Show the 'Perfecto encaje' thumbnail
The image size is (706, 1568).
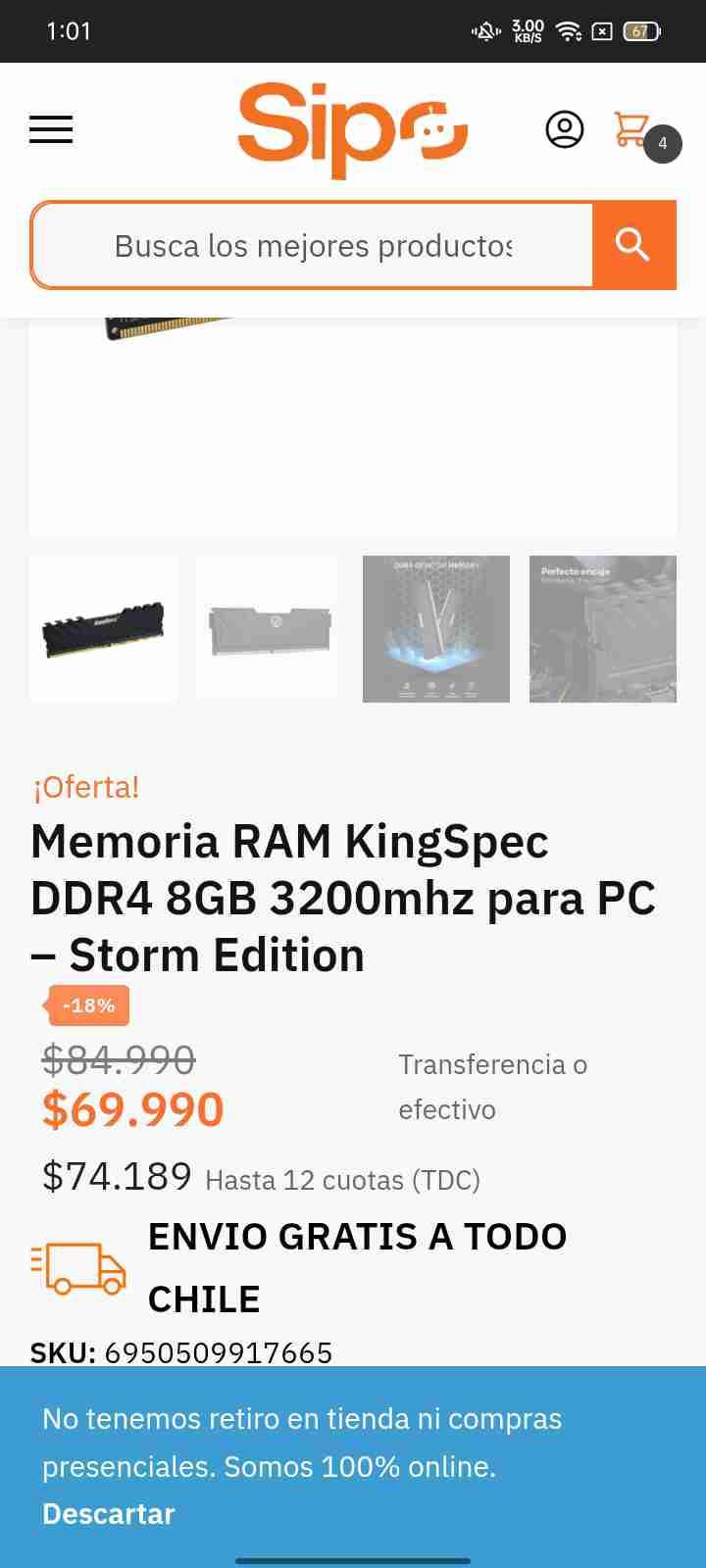click(x=603, y=629)
